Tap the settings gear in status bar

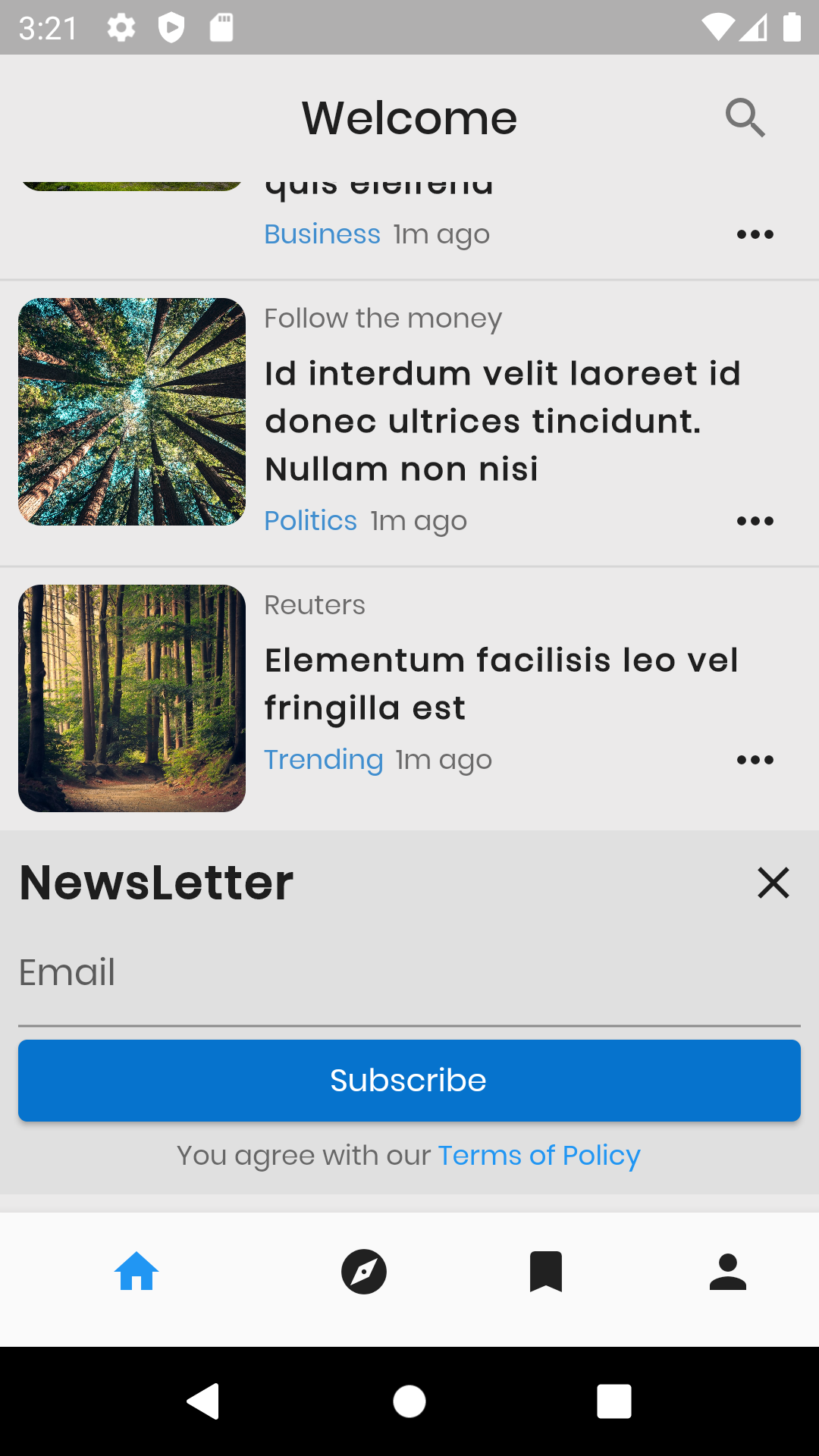121,27
